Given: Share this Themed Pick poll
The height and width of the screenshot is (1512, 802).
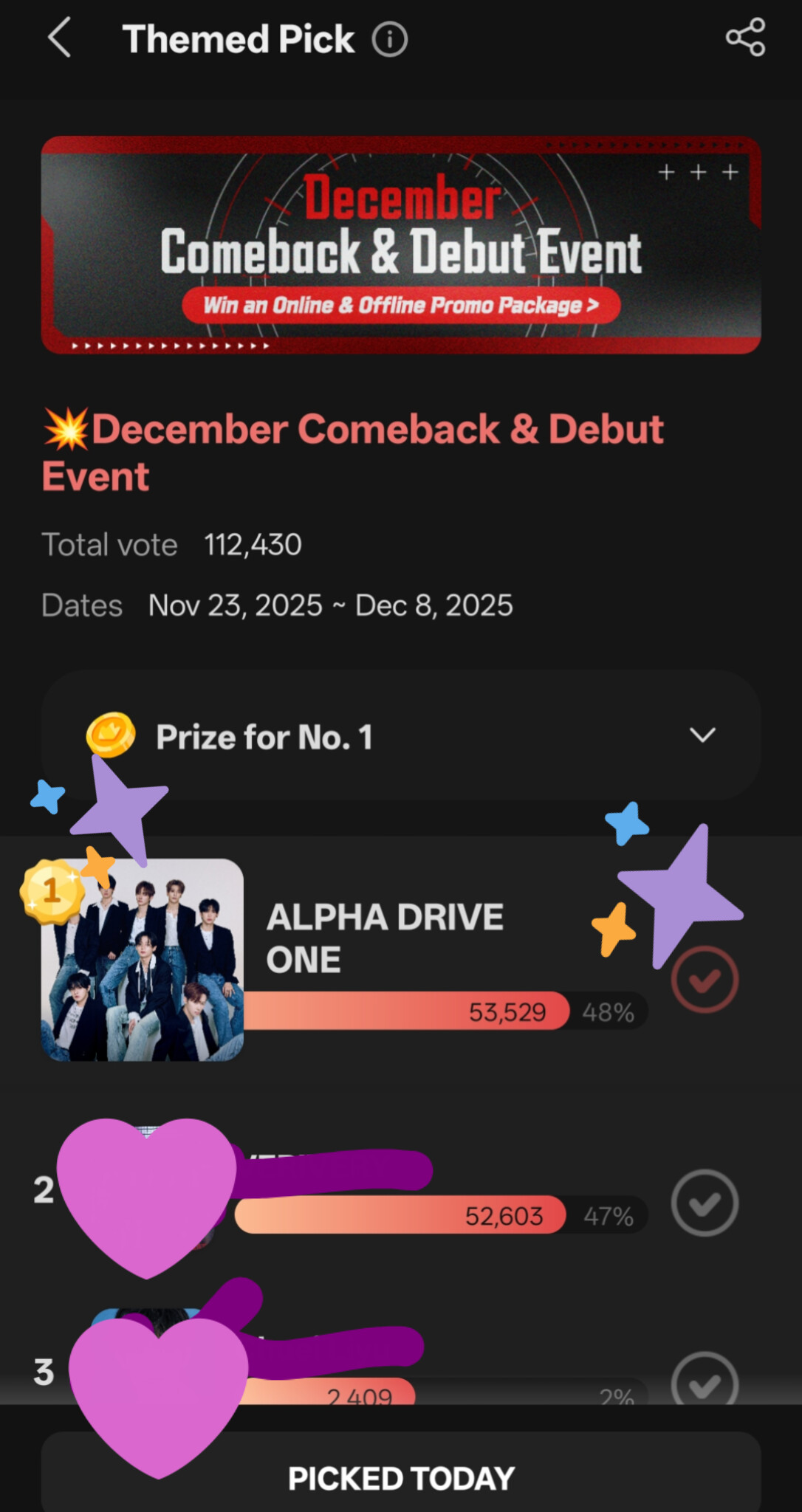Looking at the screenshot, I should tap(745, 38).
